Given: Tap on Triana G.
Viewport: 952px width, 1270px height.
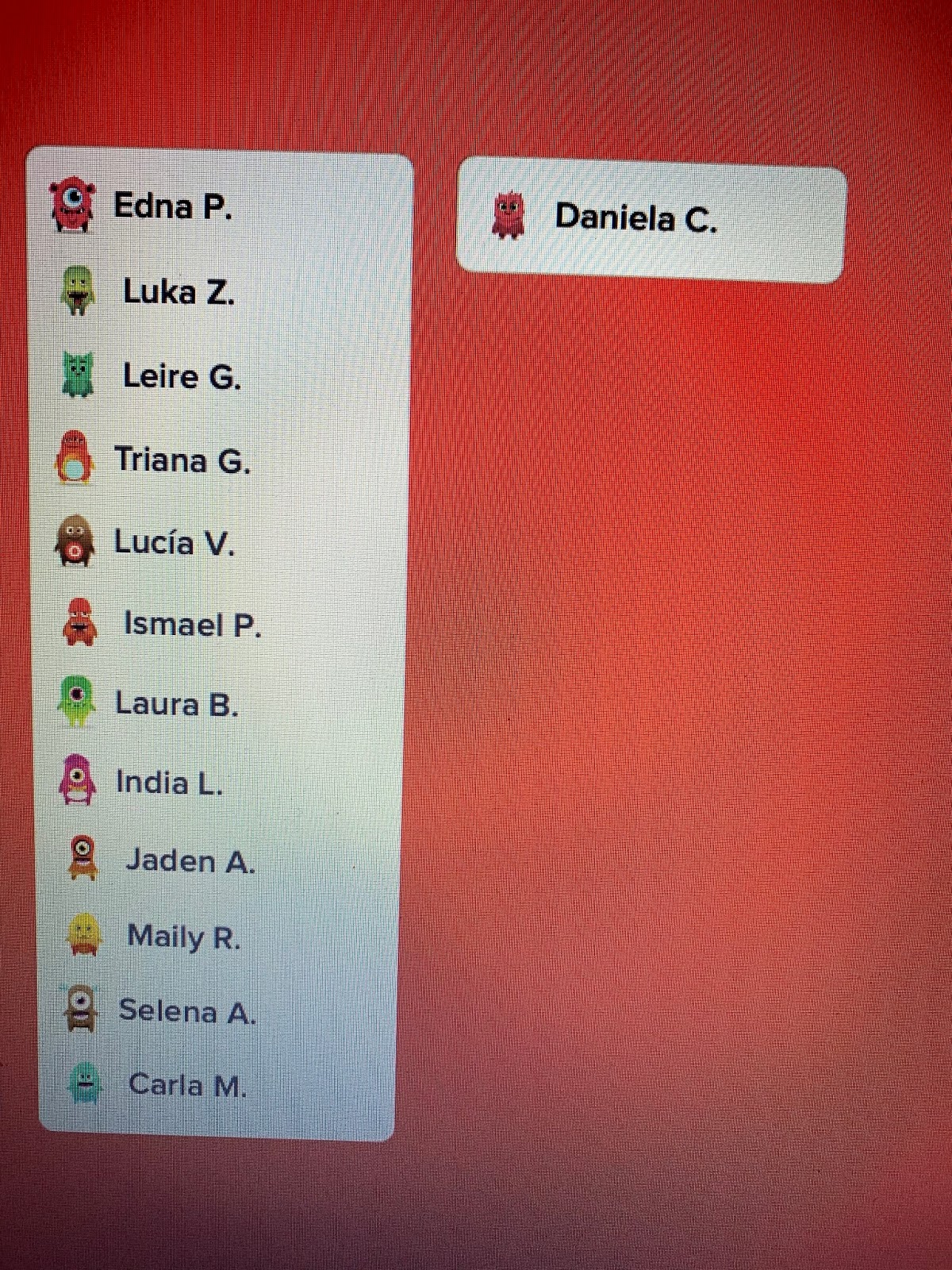Looking at the screenshot, I should 182,460.
